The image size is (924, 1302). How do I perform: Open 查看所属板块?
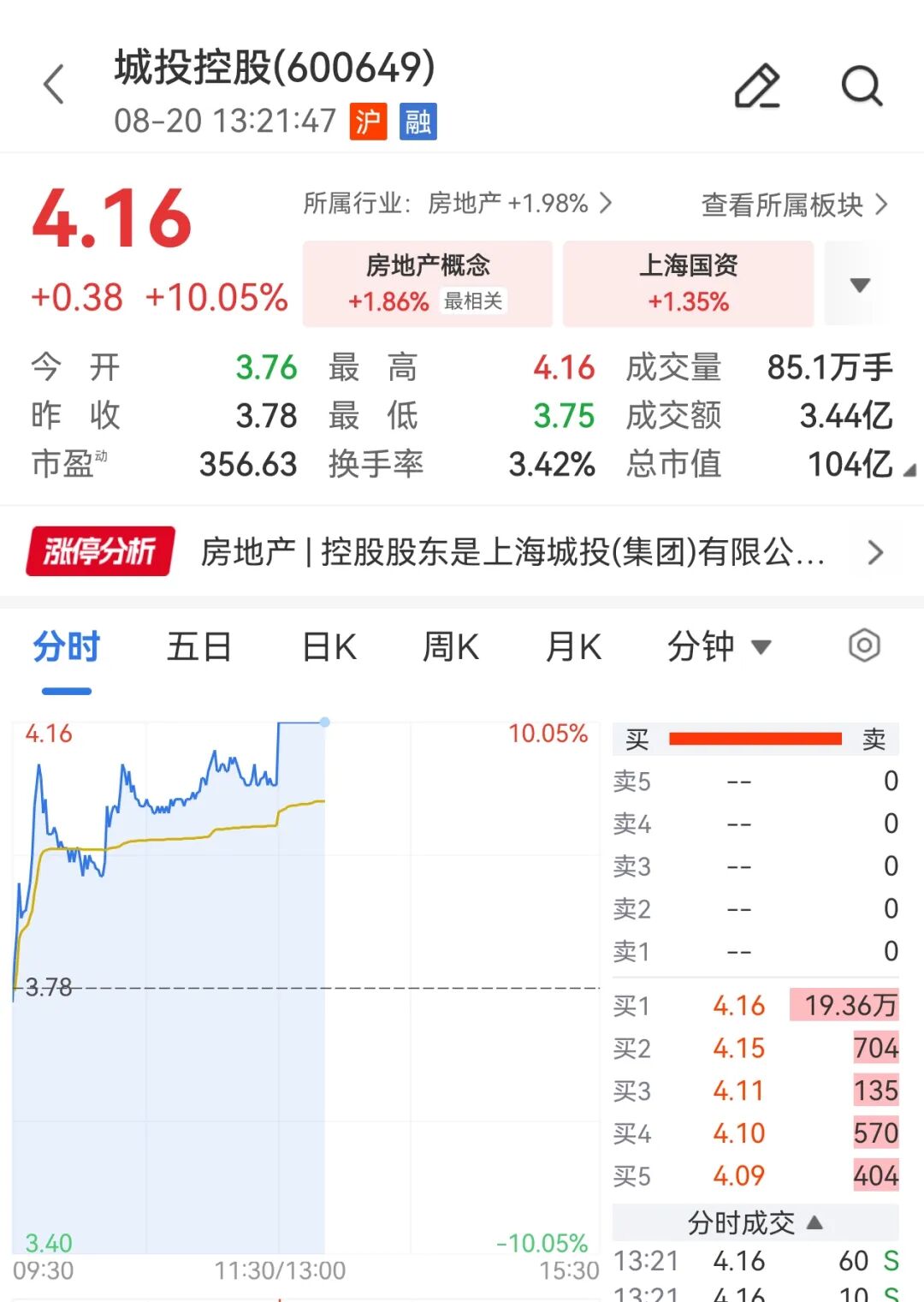coord(794,205)
